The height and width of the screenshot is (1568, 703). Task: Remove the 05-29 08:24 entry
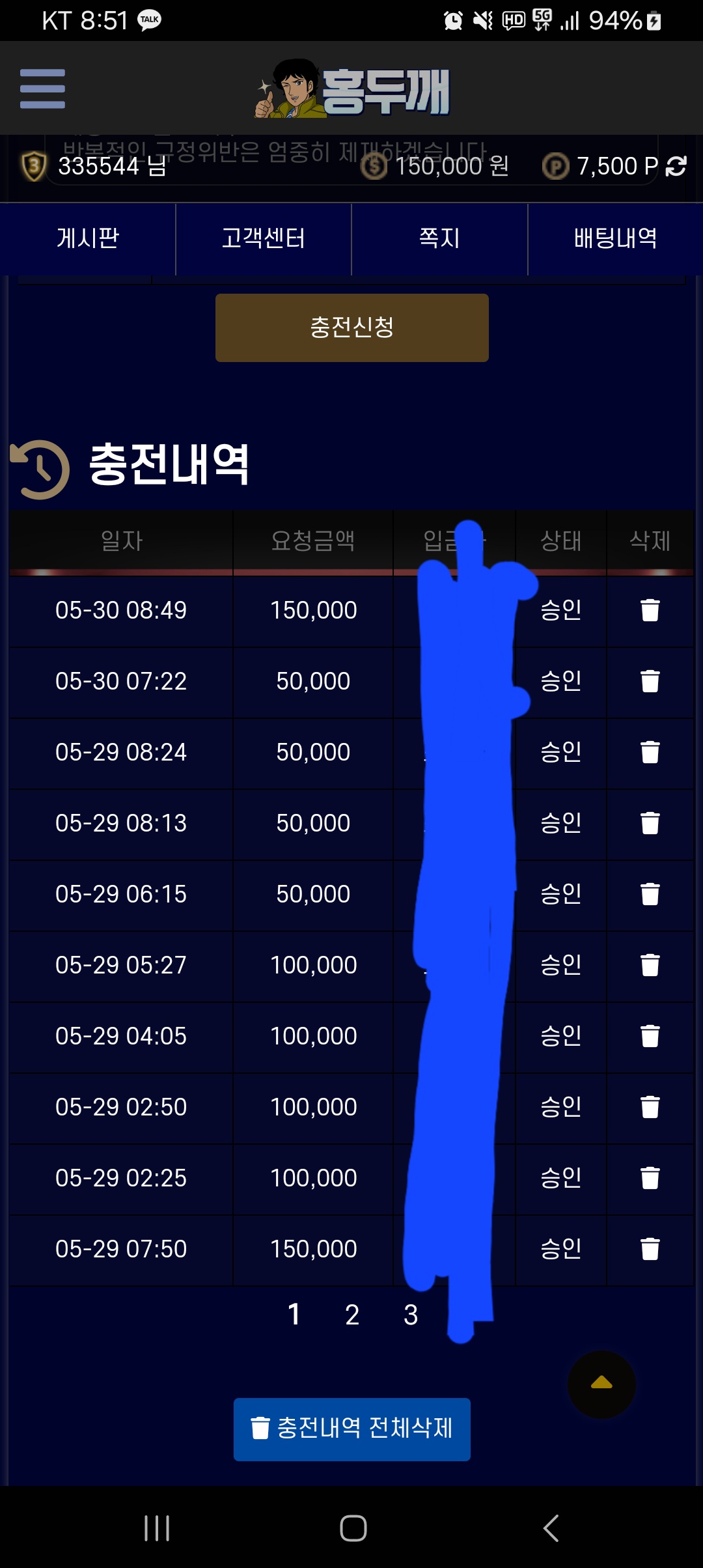pos(650,753)
